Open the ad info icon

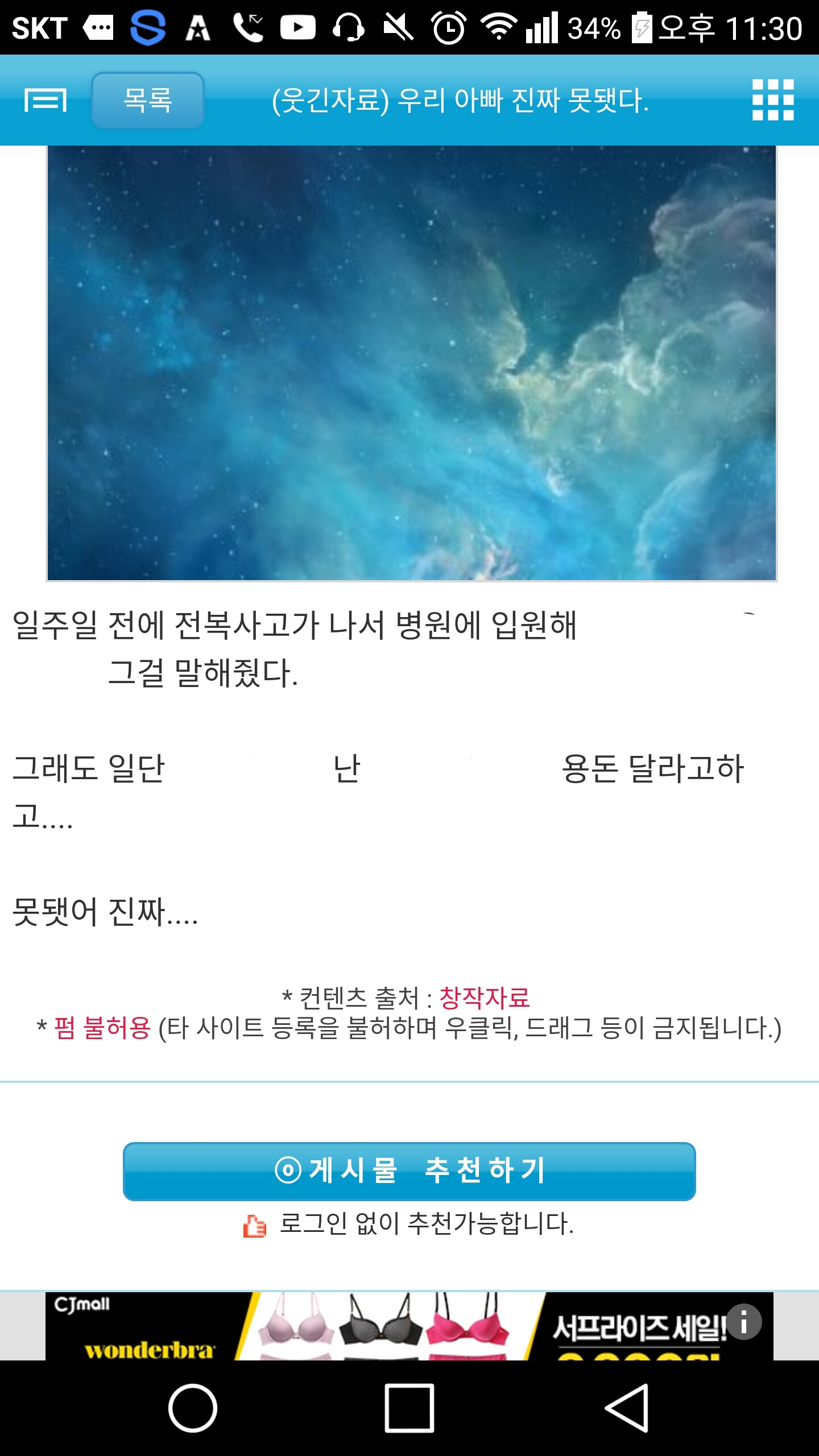(743, 1322)
